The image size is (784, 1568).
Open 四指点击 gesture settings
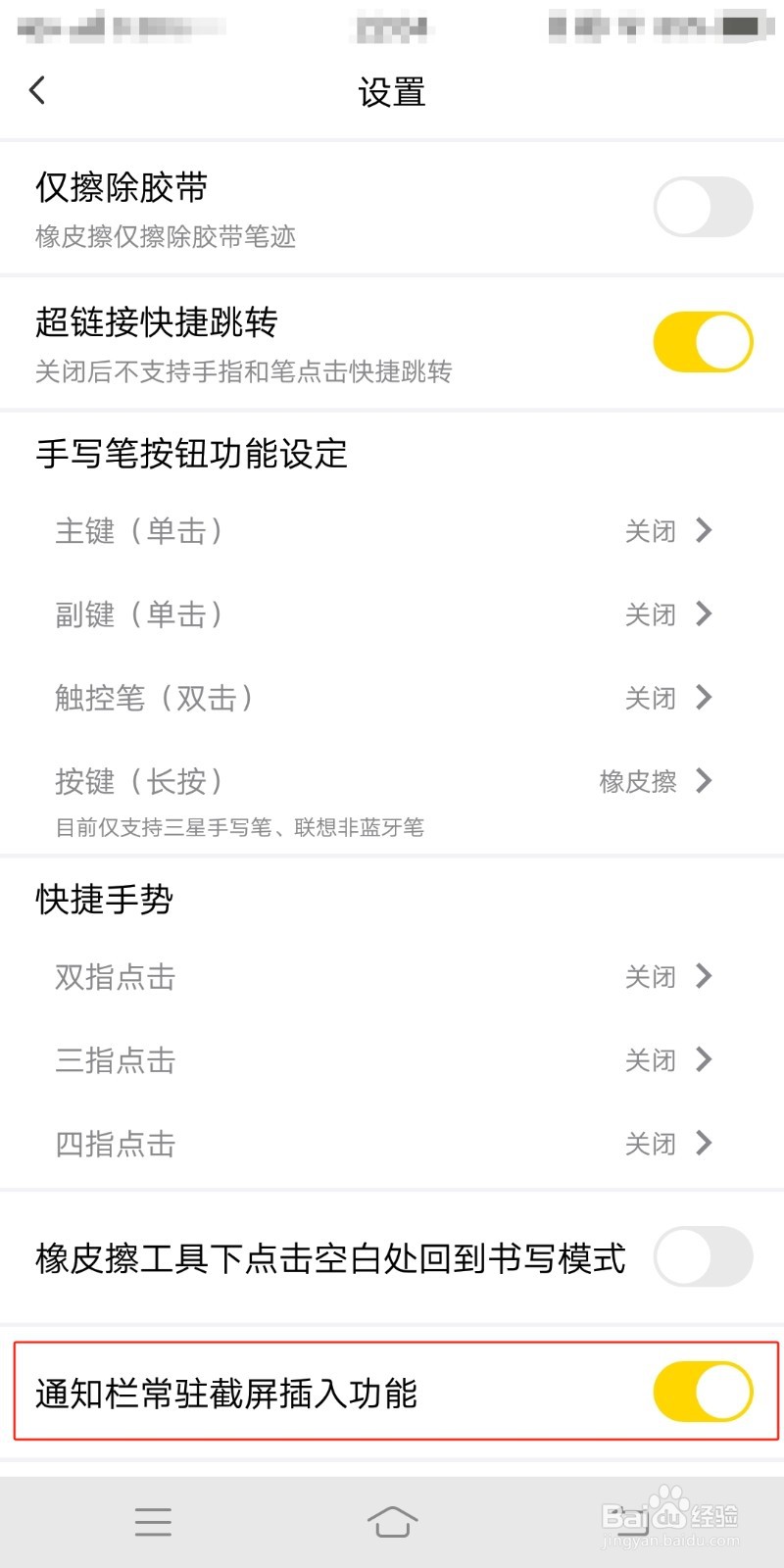tap(392, 1143)
